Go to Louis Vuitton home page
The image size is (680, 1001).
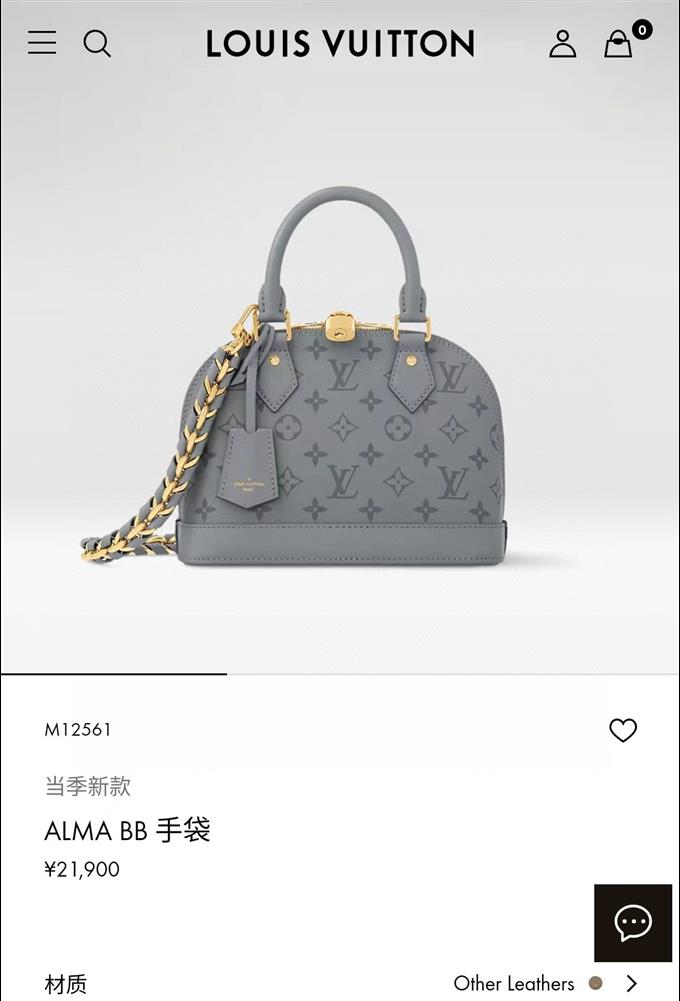pyautogui.click(x=340, y=43)
